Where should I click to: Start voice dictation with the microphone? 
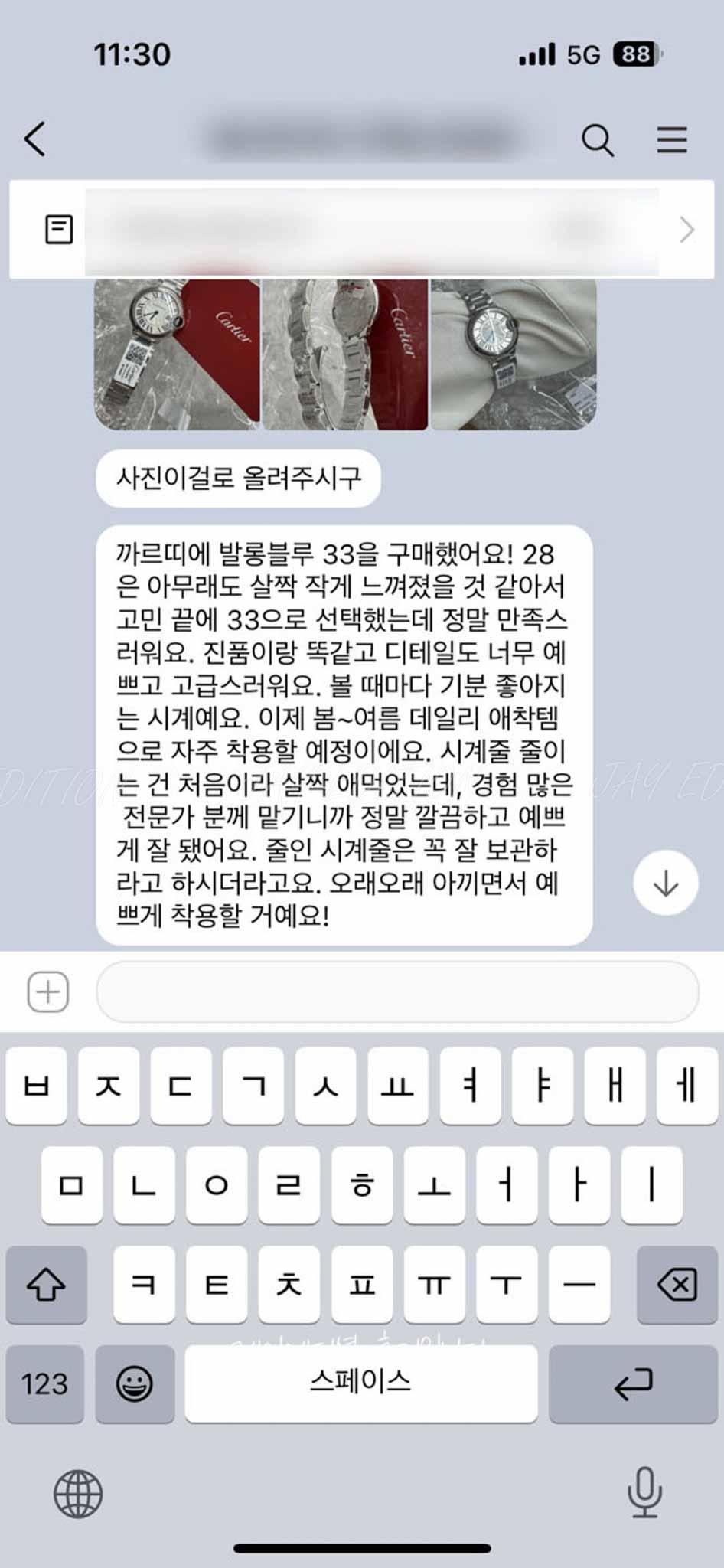pos(644,1492)
